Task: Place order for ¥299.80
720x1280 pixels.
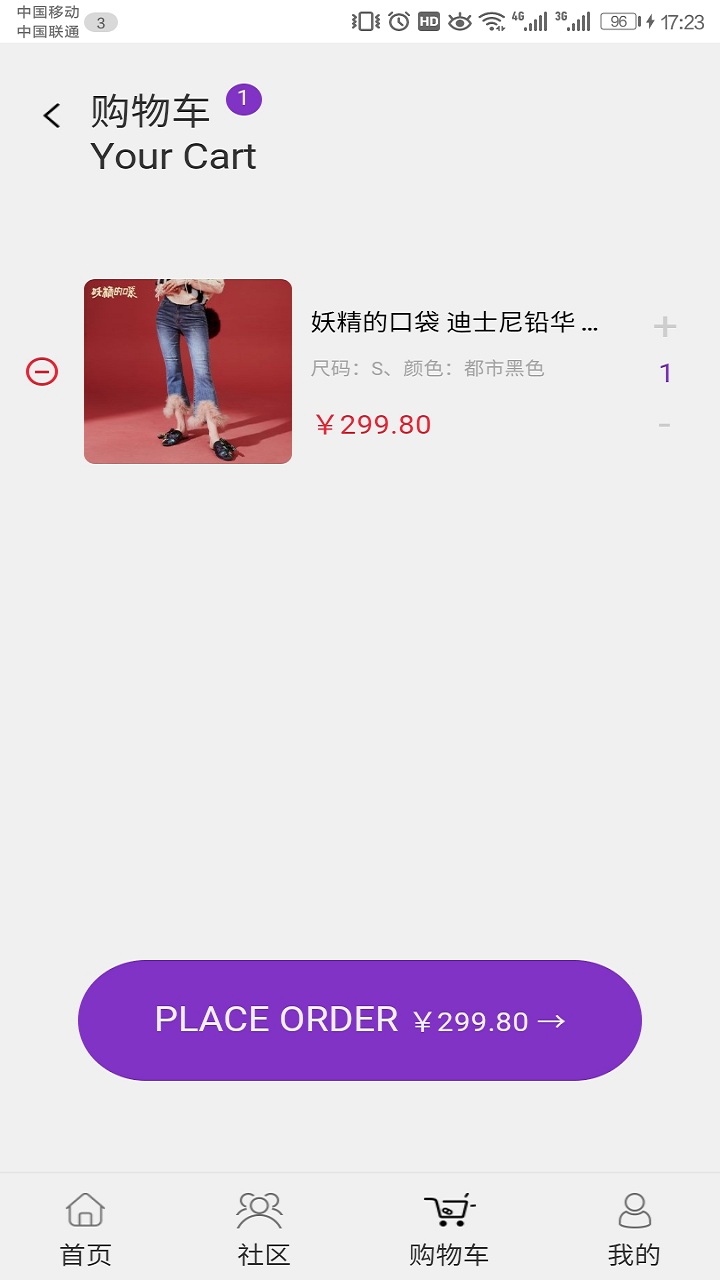Action: [360, 1020]
